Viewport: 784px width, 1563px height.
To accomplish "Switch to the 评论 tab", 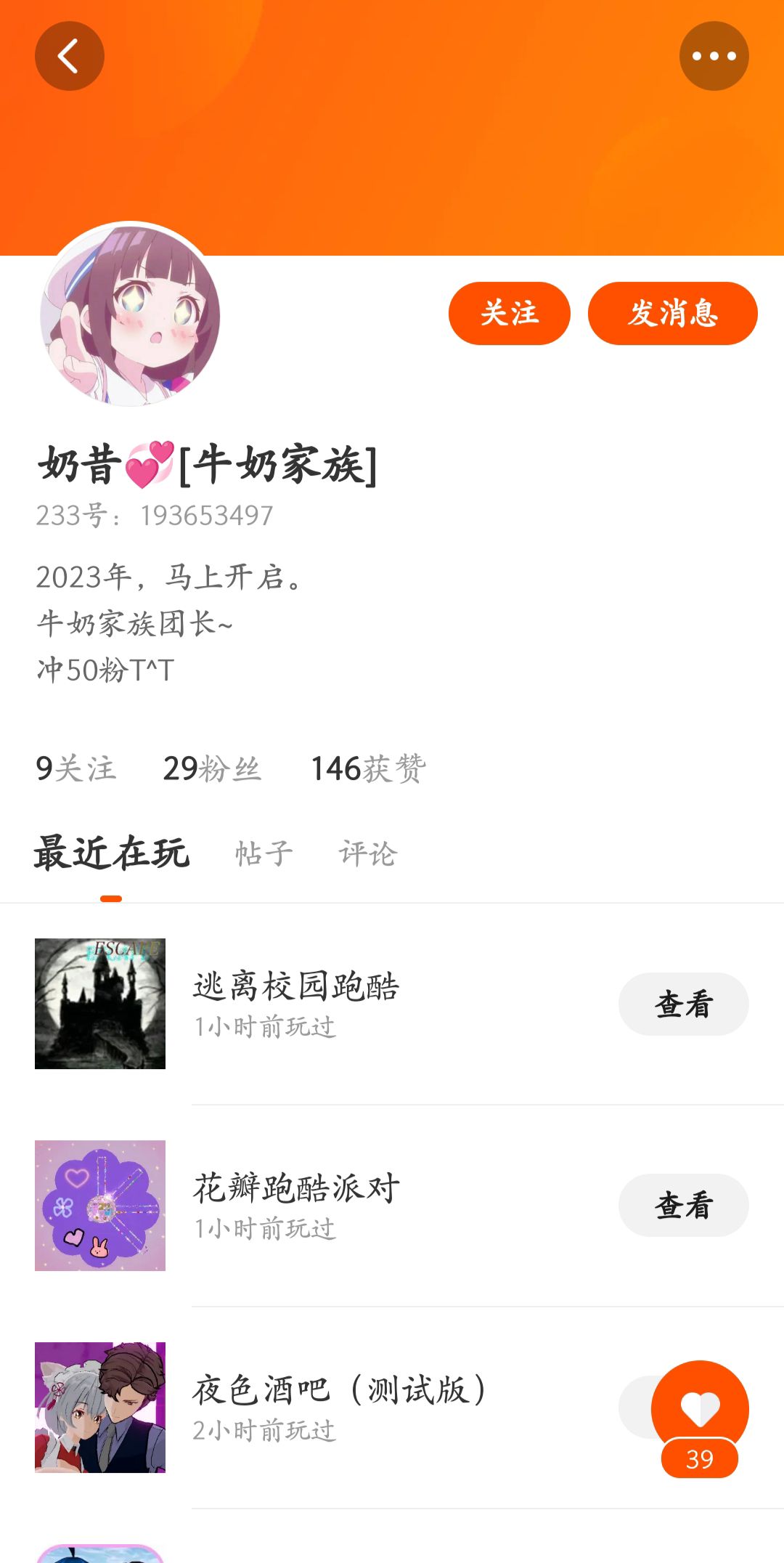I will (x=367, y=853).
